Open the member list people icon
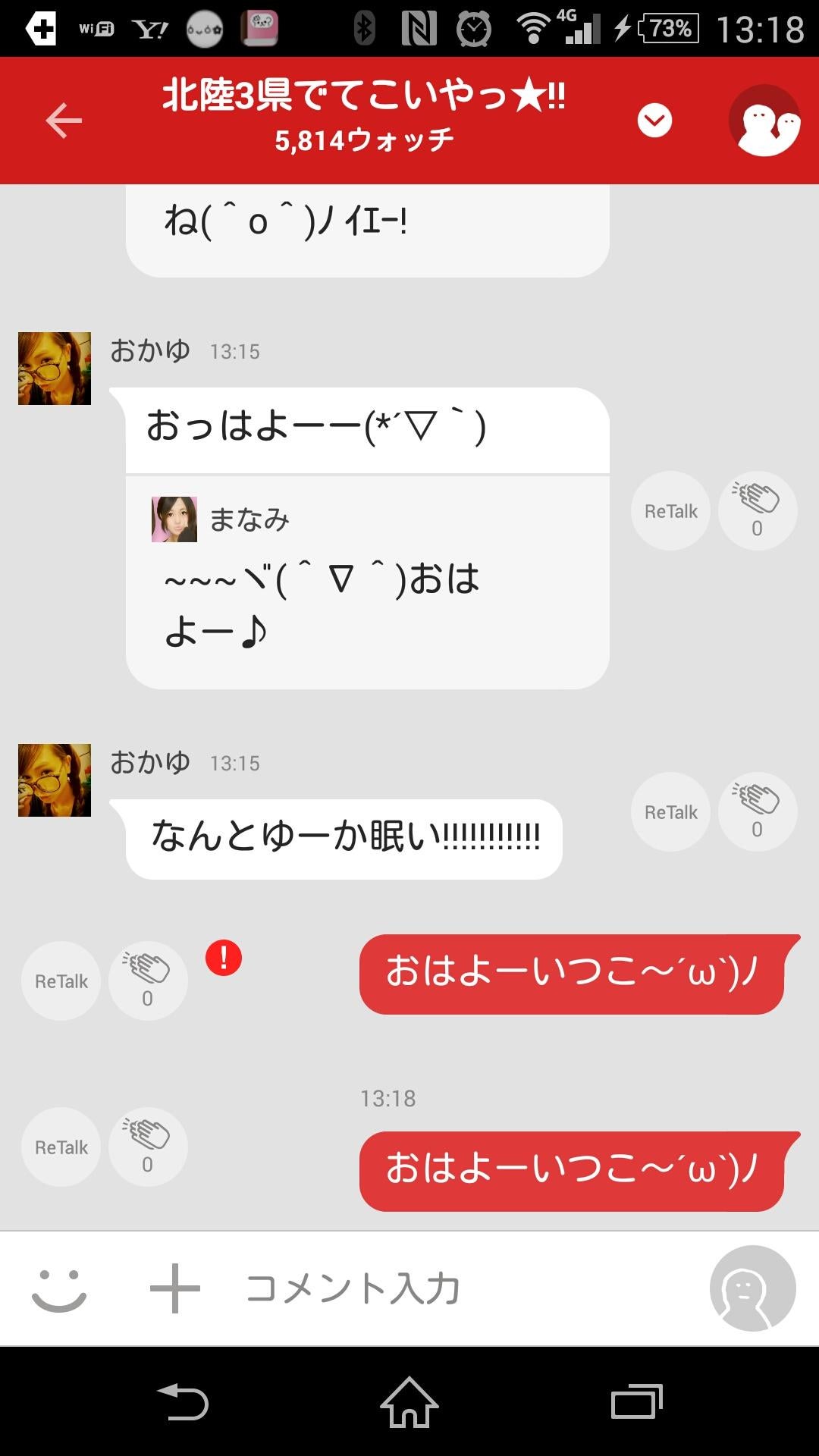 (x=766, y=120)
